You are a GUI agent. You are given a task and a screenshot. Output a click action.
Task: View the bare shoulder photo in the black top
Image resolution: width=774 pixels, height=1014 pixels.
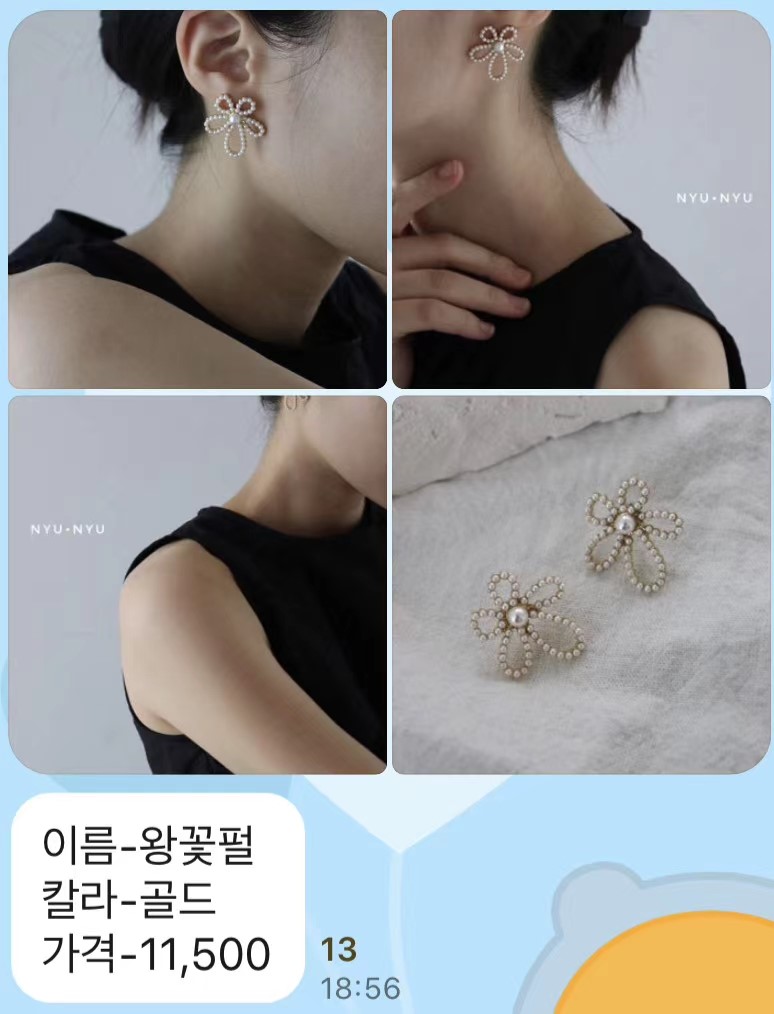(x=197, y=584)
